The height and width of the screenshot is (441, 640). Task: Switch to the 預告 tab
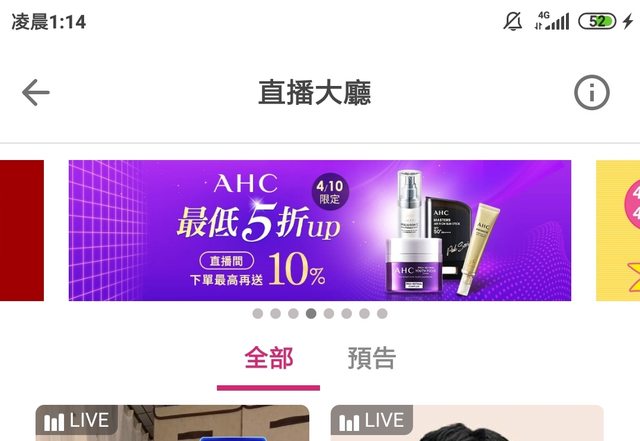[372, 358]
